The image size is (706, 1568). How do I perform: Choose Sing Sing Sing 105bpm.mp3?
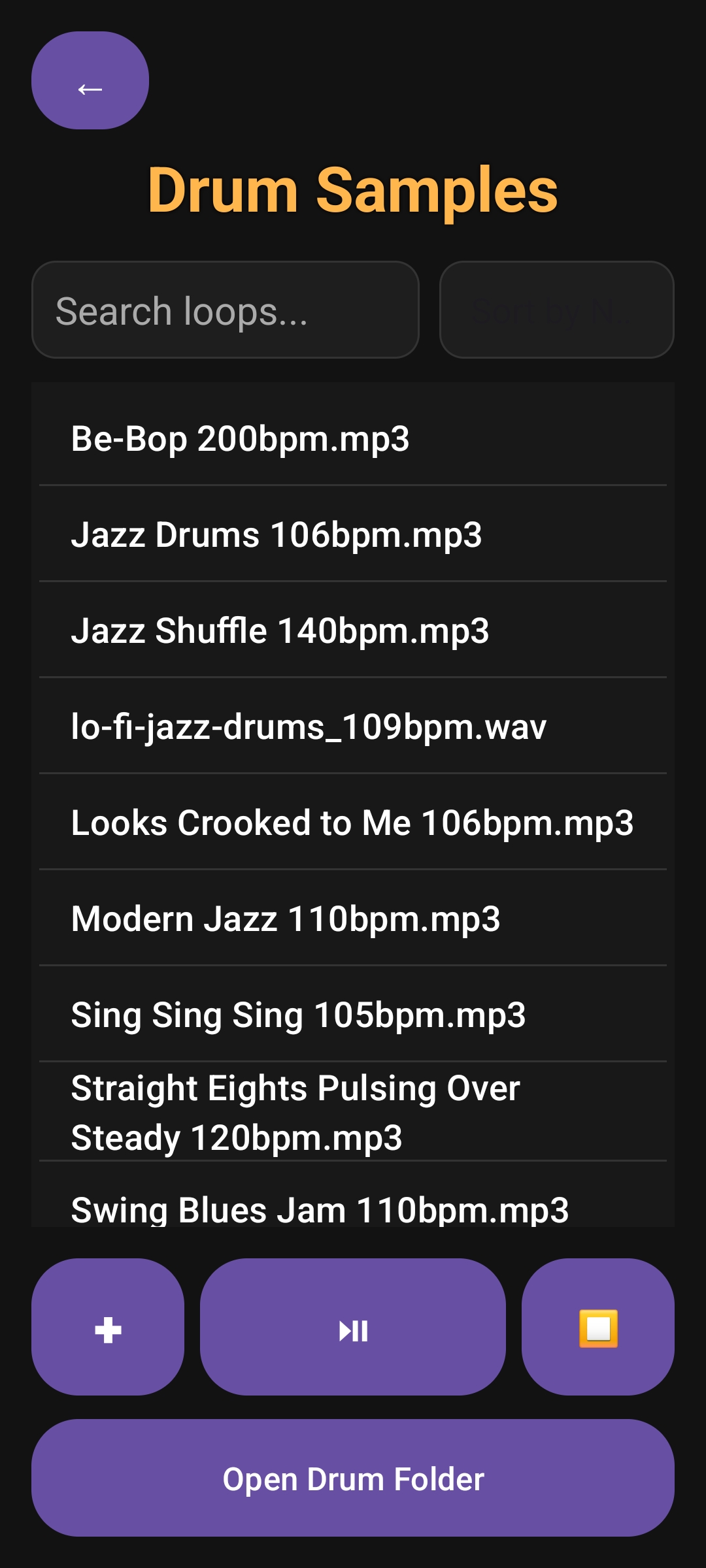coord(353,1015)
